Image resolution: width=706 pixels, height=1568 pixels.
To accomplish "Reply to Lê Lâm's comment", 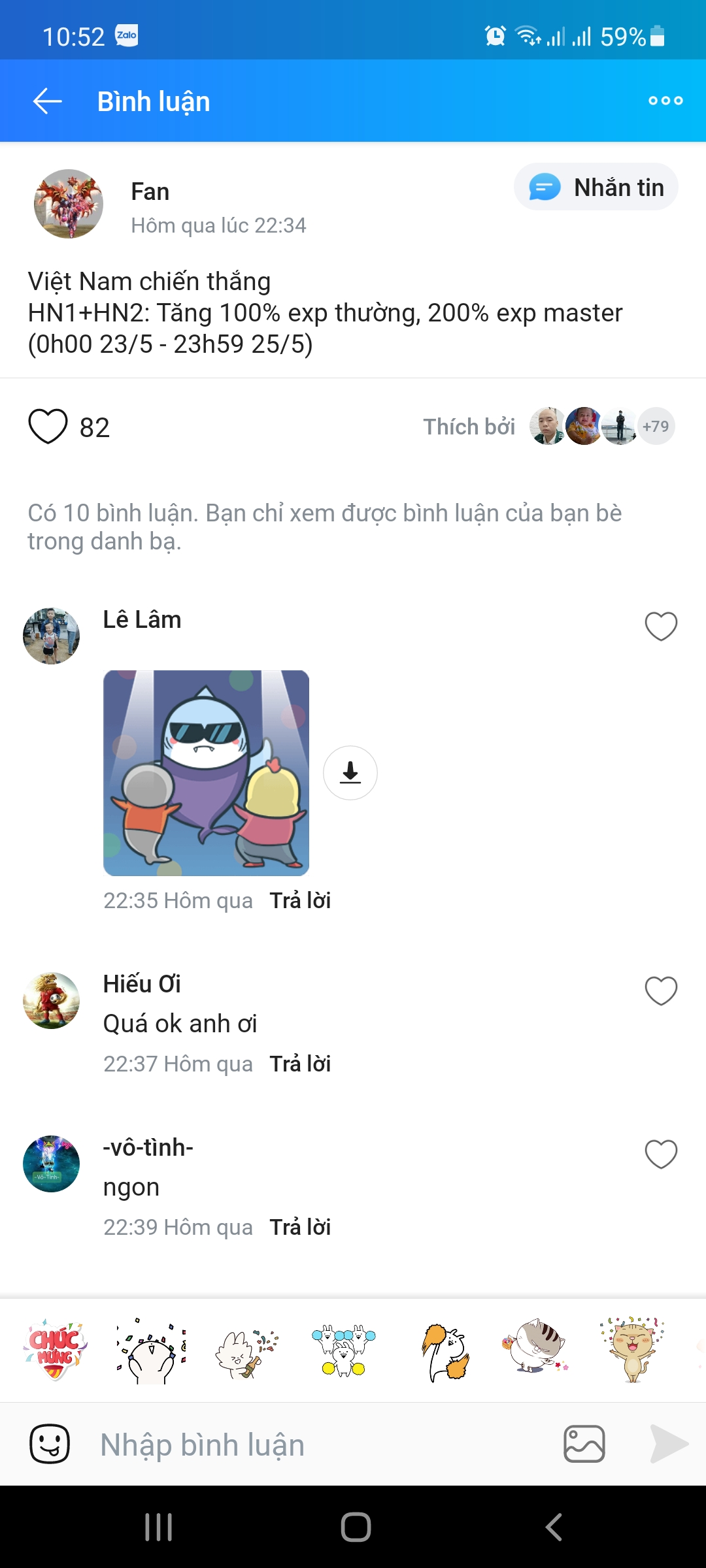I will 300,900.
